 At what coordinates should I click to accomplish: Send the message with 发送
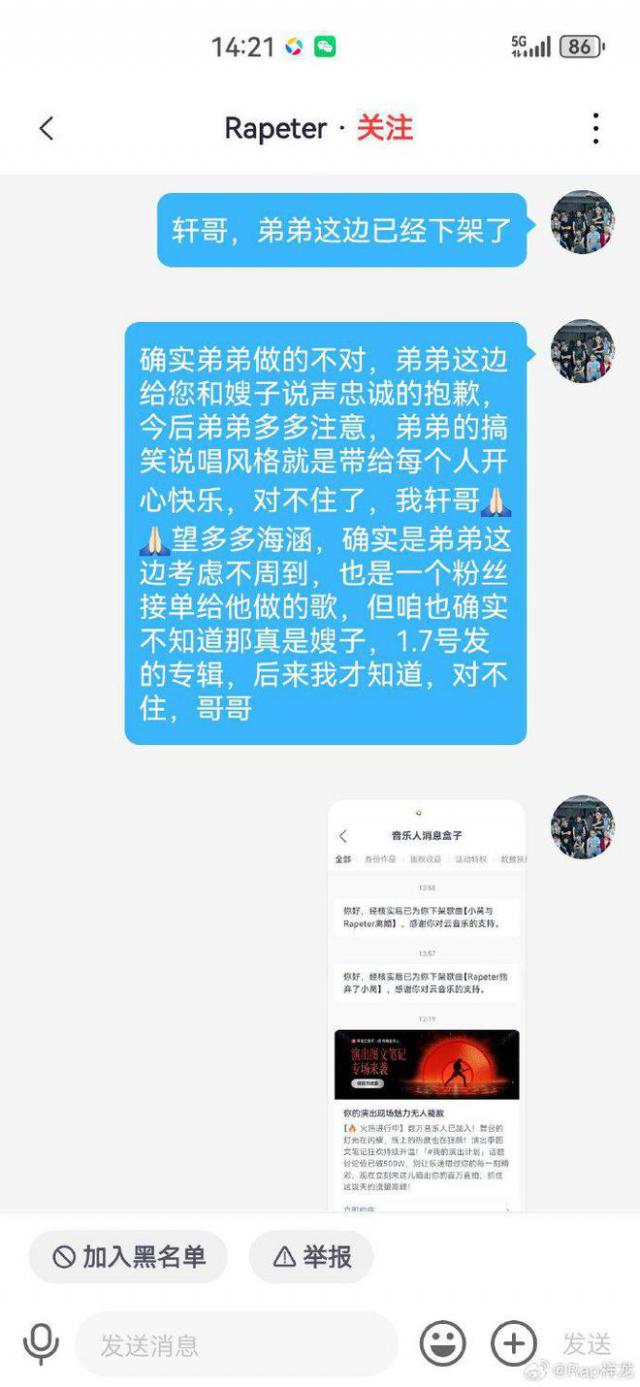(x=587, y=1344)
